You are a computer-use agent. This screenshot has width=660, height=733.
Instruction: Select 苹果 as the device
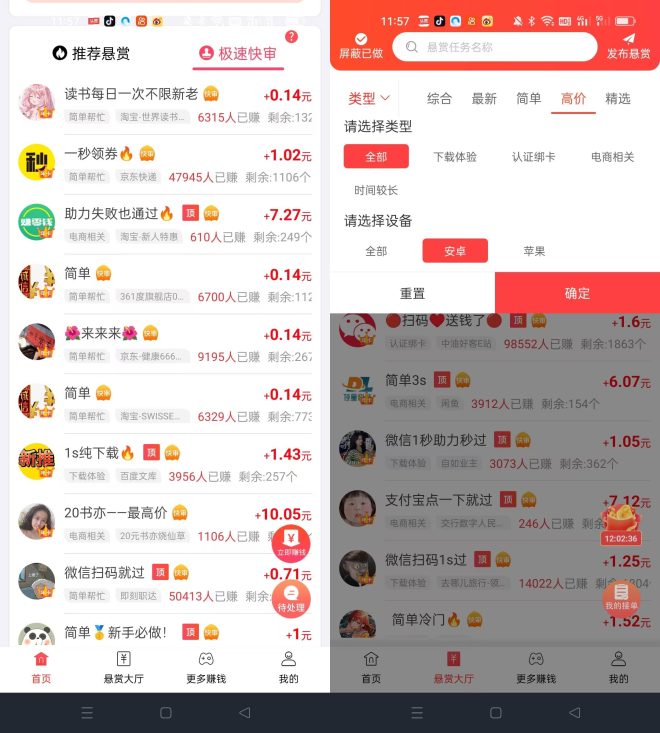tap(534, 251)
